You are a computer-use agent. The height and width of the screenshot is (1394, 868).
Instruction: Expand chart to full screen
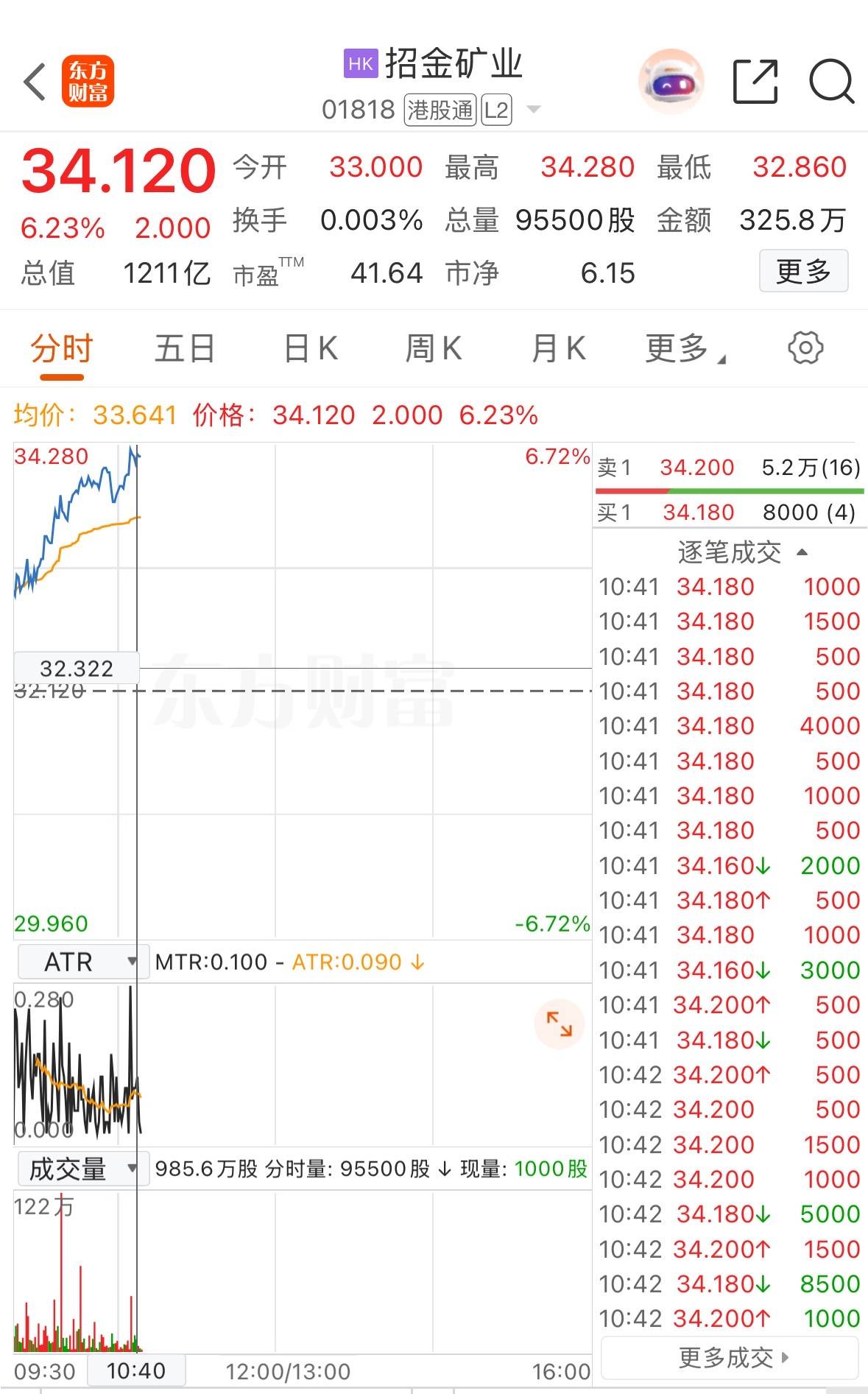pos(559,1024)
